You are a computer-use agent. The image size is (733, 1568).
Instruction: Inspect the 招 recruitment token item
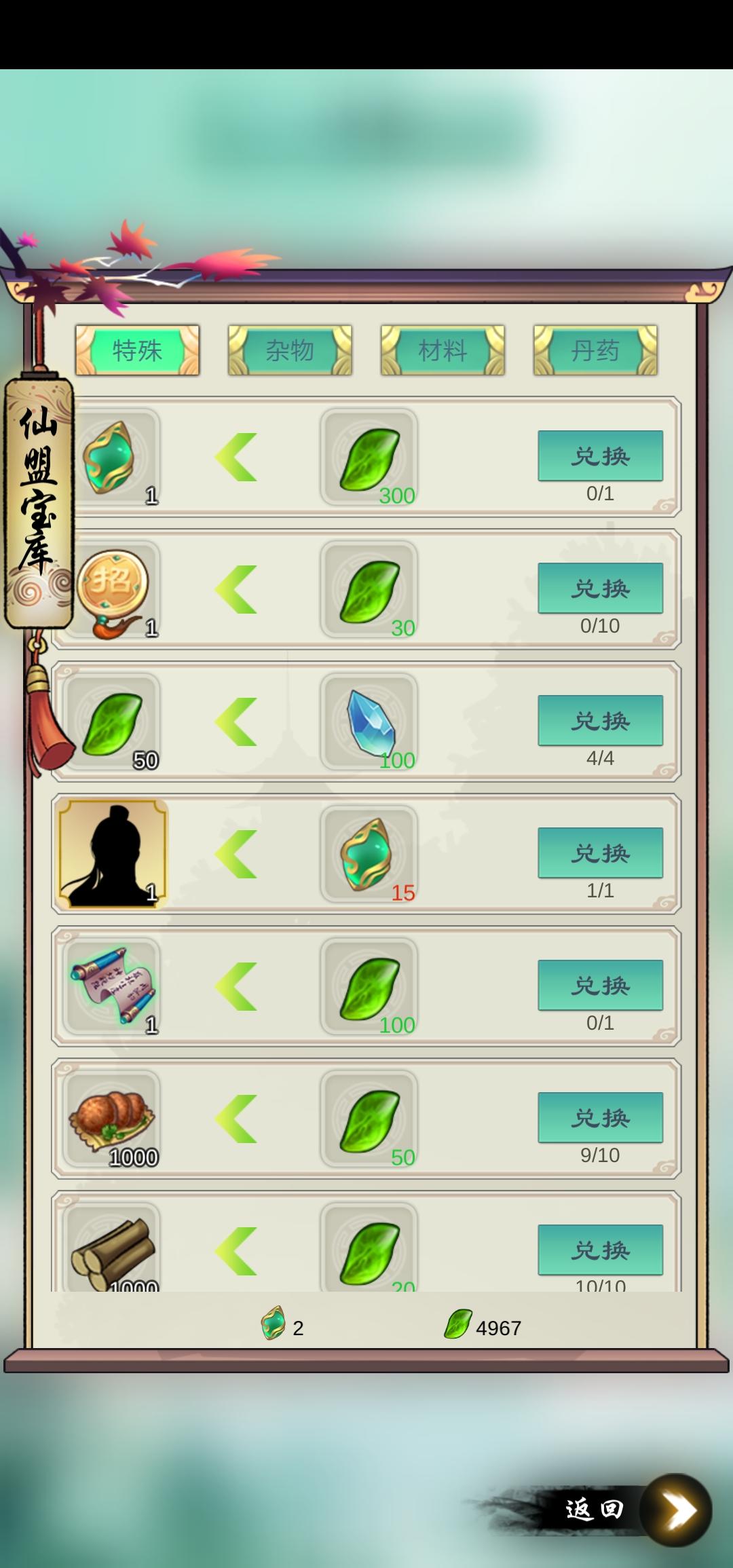[113, 589]
